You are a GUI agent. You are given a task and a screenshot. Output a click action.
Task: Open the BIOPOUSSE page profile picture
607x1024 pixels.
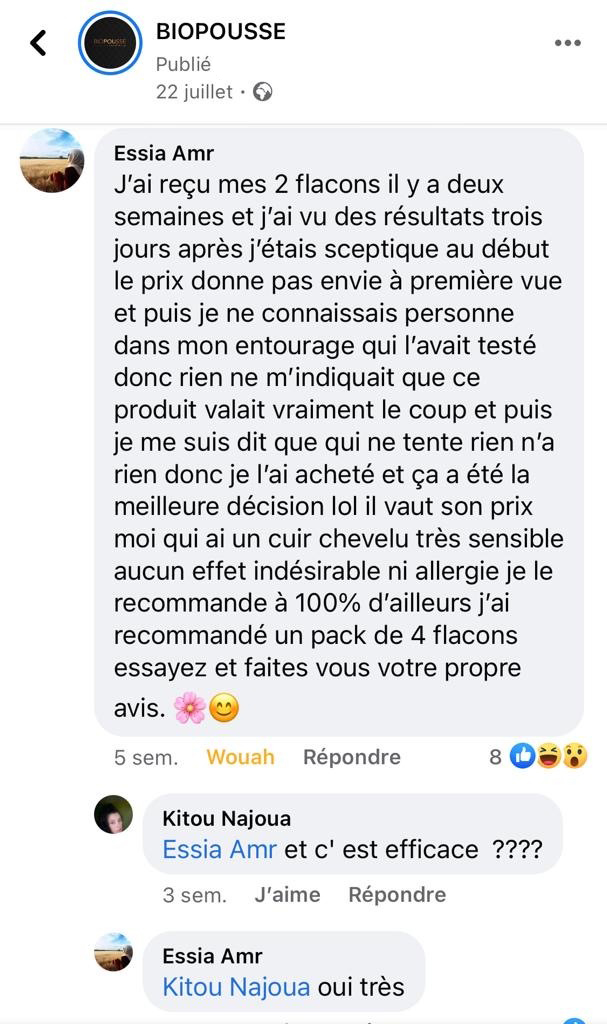click(110, 43)
